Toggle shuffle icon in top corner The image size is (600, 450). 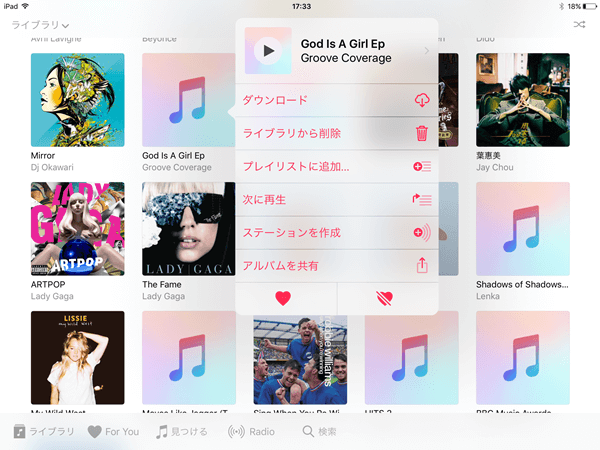580,24
